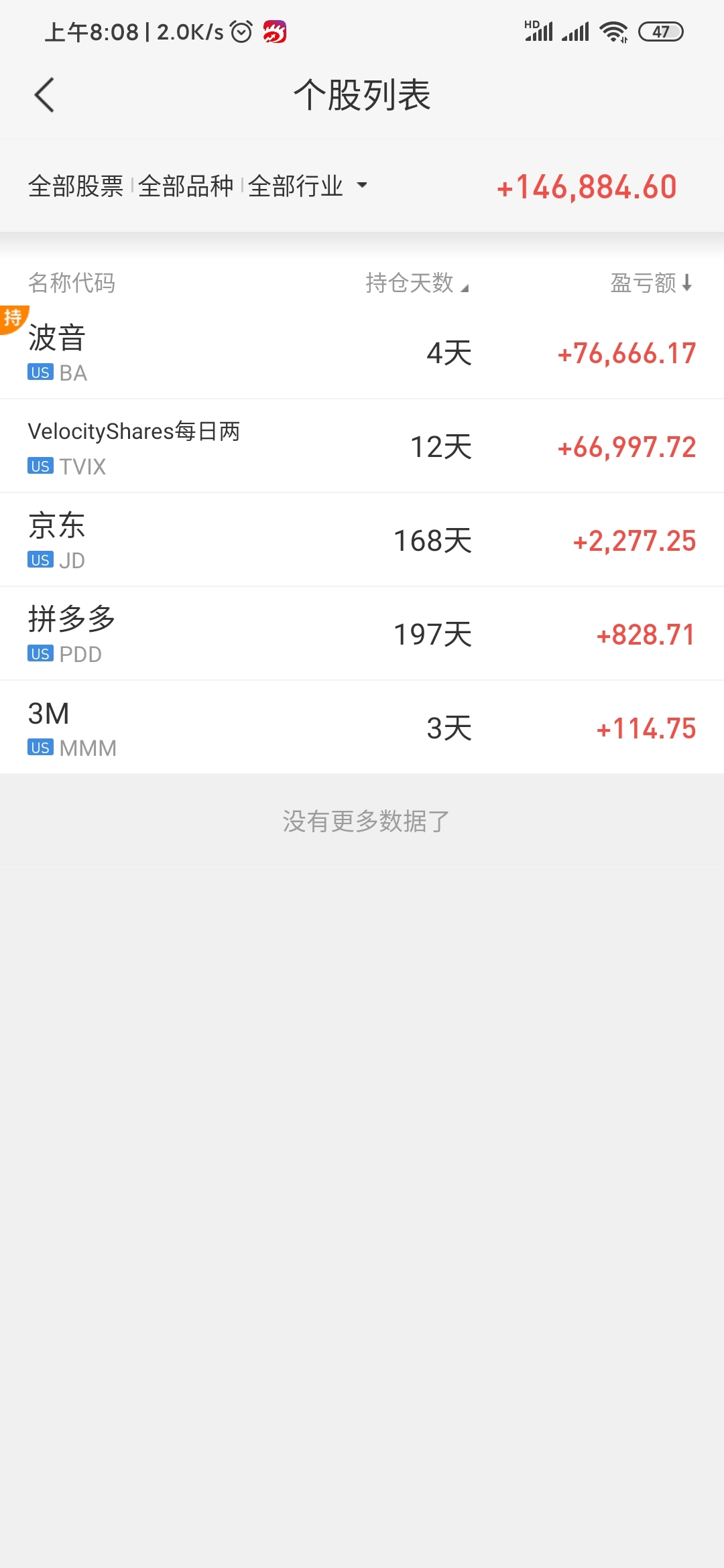
Task: Open the 拼多多 PDD stock row
Action: coord(362,634)
